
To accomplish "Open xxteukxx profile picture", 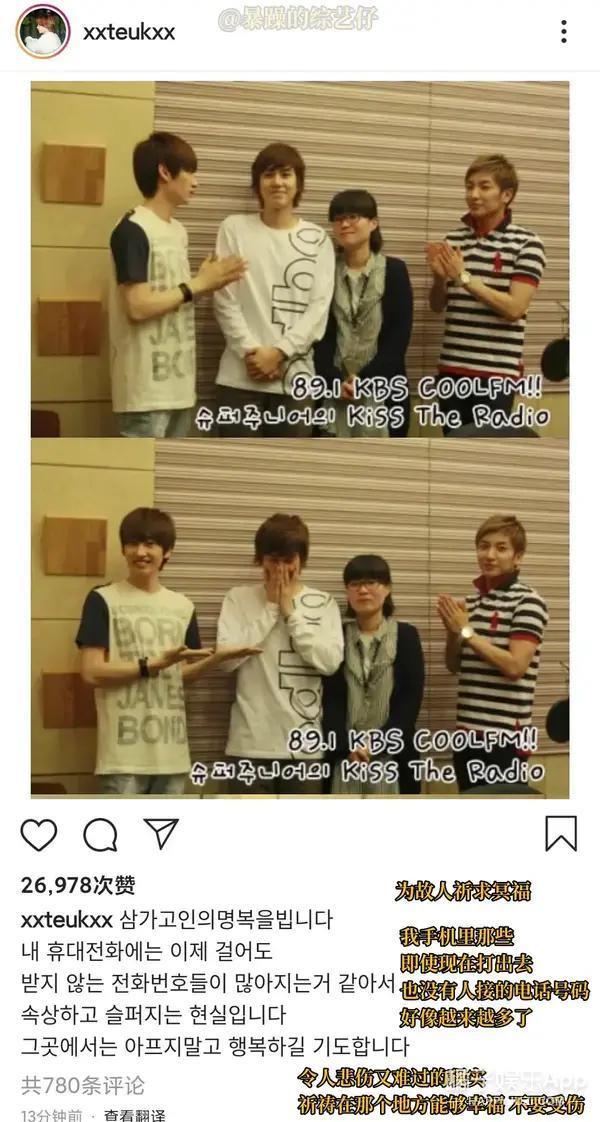I will pos(42,32).
